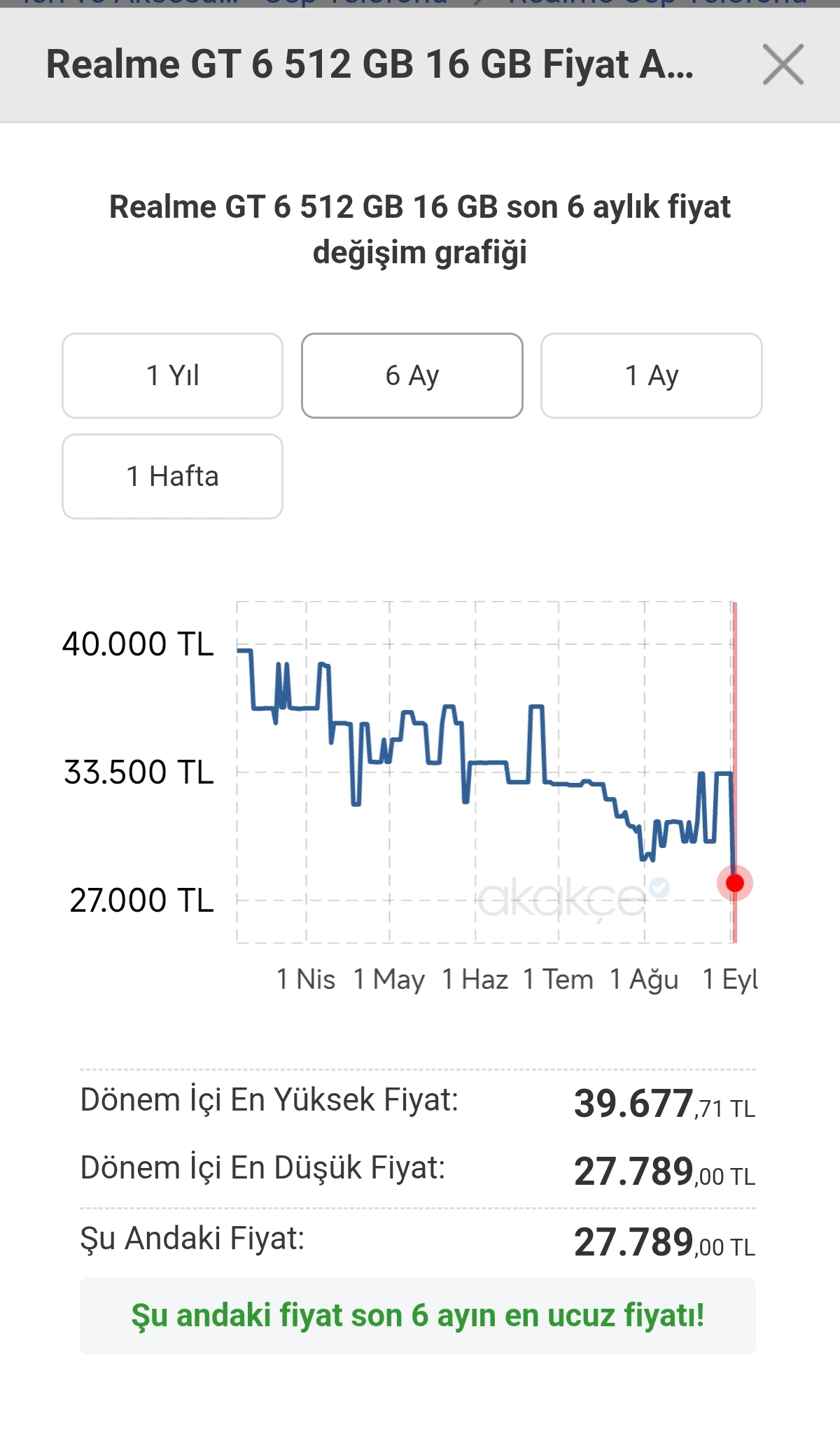
Task: Switch chart range to 1 Yıl
Action: [x=172, y=376]
